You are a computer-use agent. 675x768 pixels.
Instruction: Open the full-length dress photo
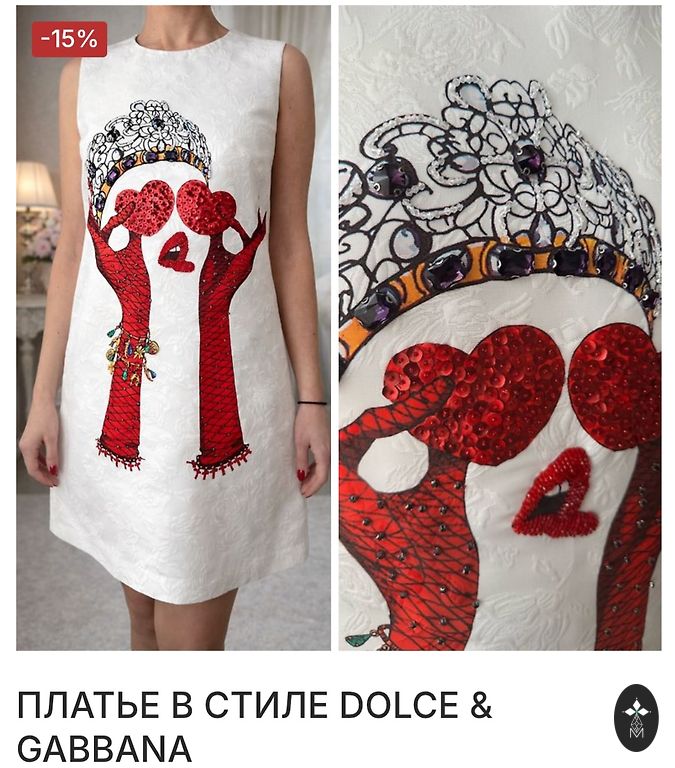coord(173,328)
